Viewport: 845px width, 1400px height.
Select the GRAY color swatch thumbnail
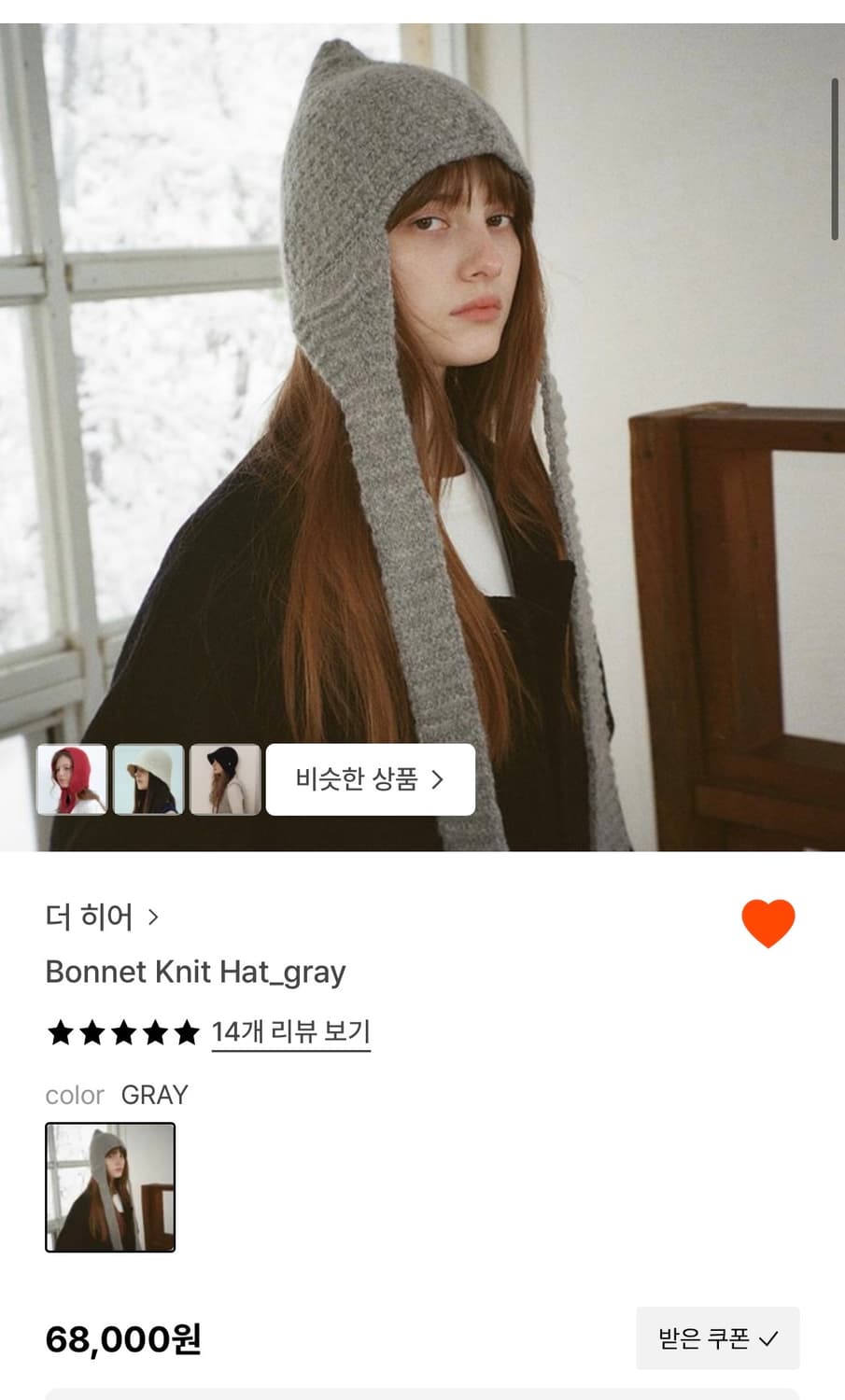[109, 1187]
